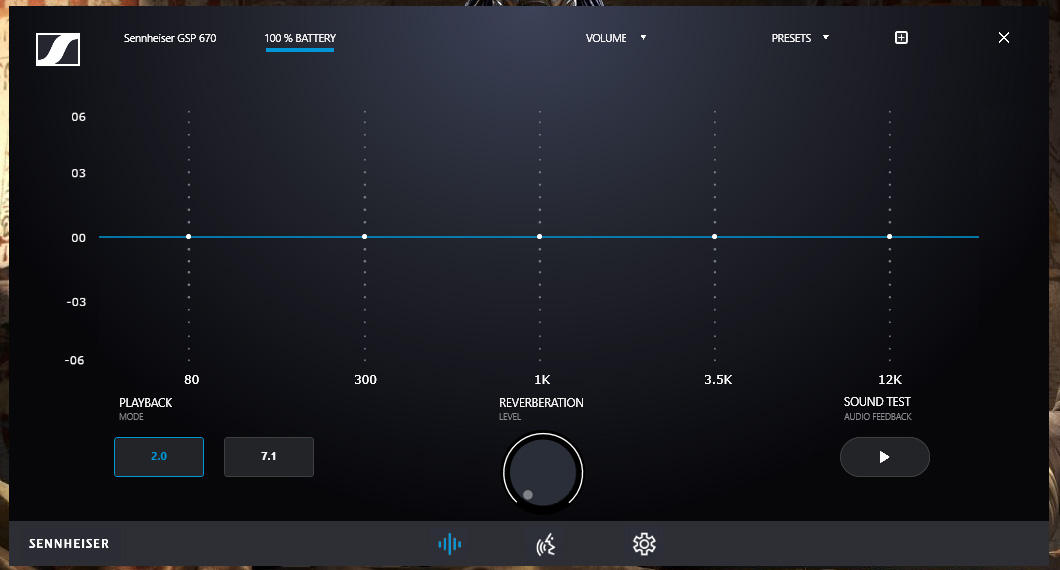Viewport: 1060px width, 570px height.
Task: Select the 3.5K equalizer point
Action: point(715,237)
